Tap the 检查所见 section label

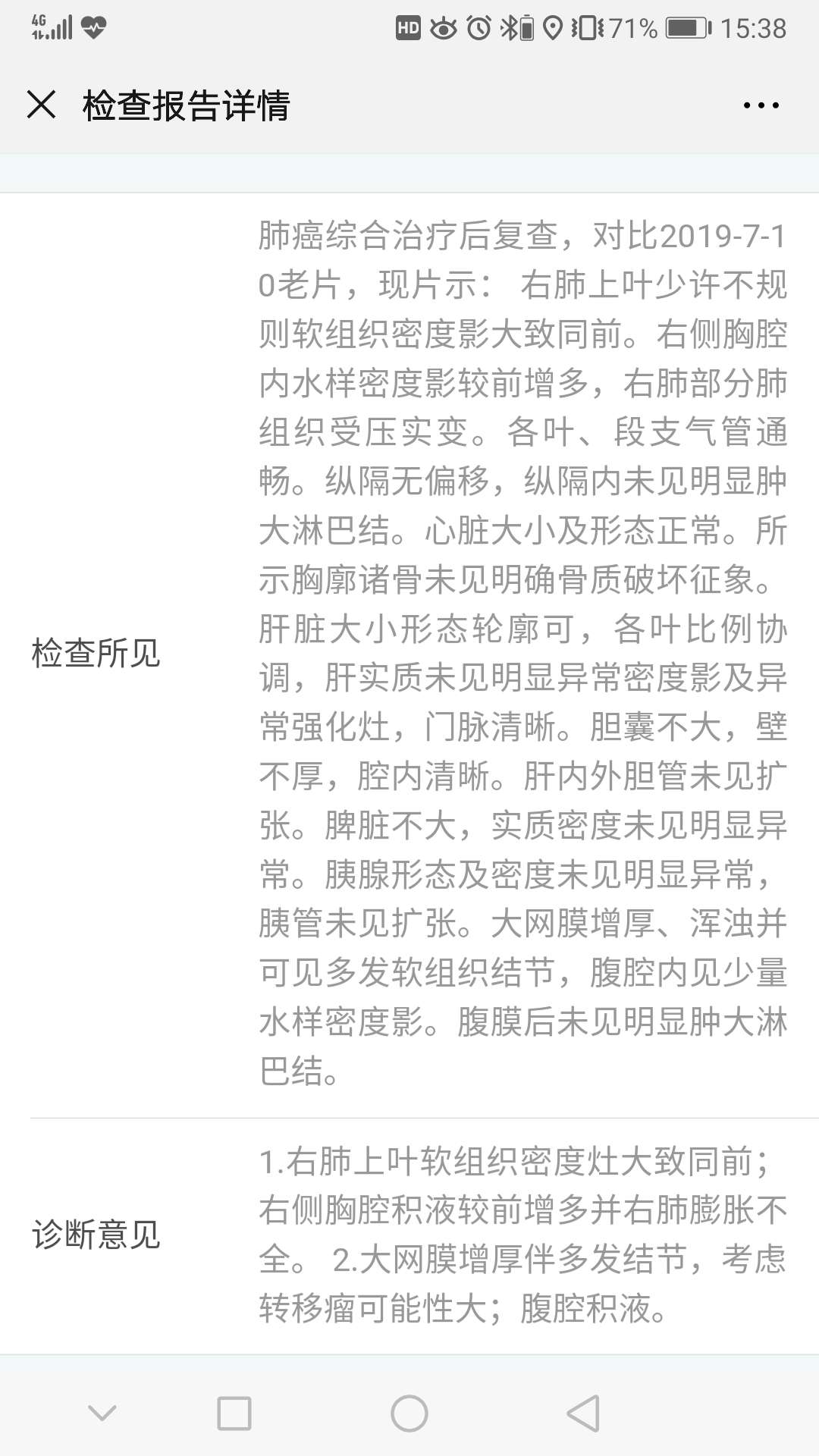[x=95, y=652]
